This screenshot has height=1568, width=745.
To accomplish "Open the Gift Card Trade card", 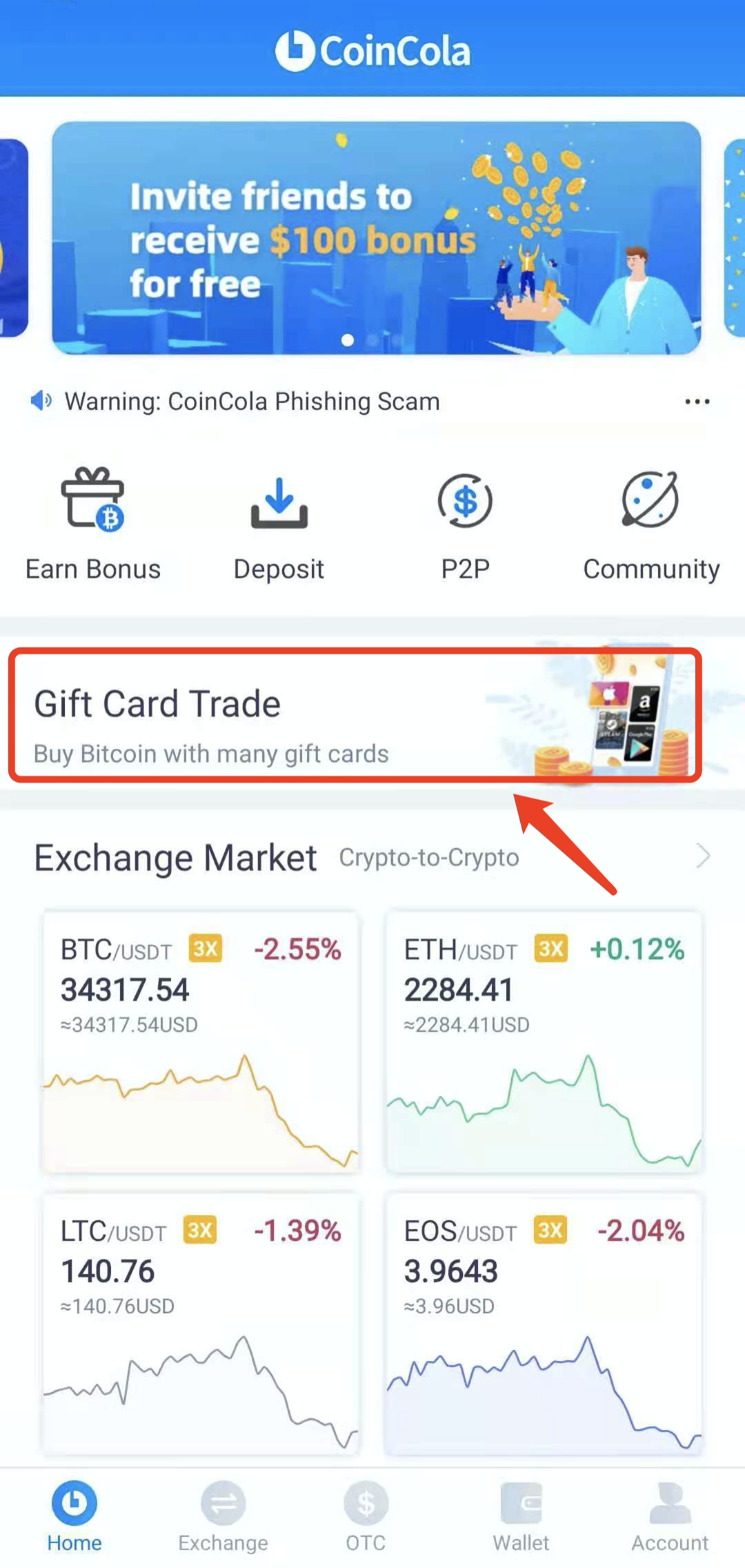I will click(x=355, y=715).
